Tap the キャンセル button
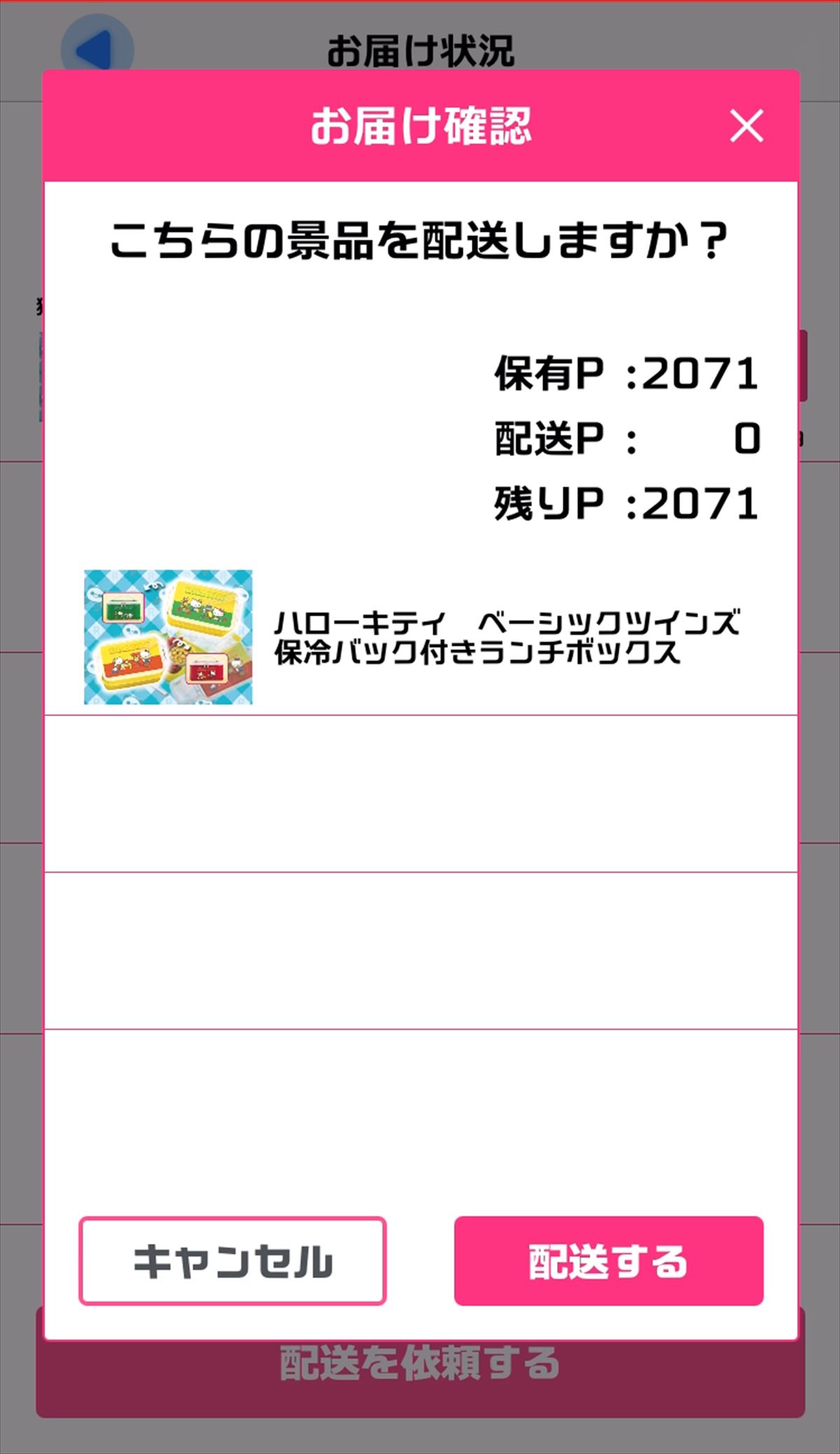Screen dimensions: 840x1454 click(232, 1261)
